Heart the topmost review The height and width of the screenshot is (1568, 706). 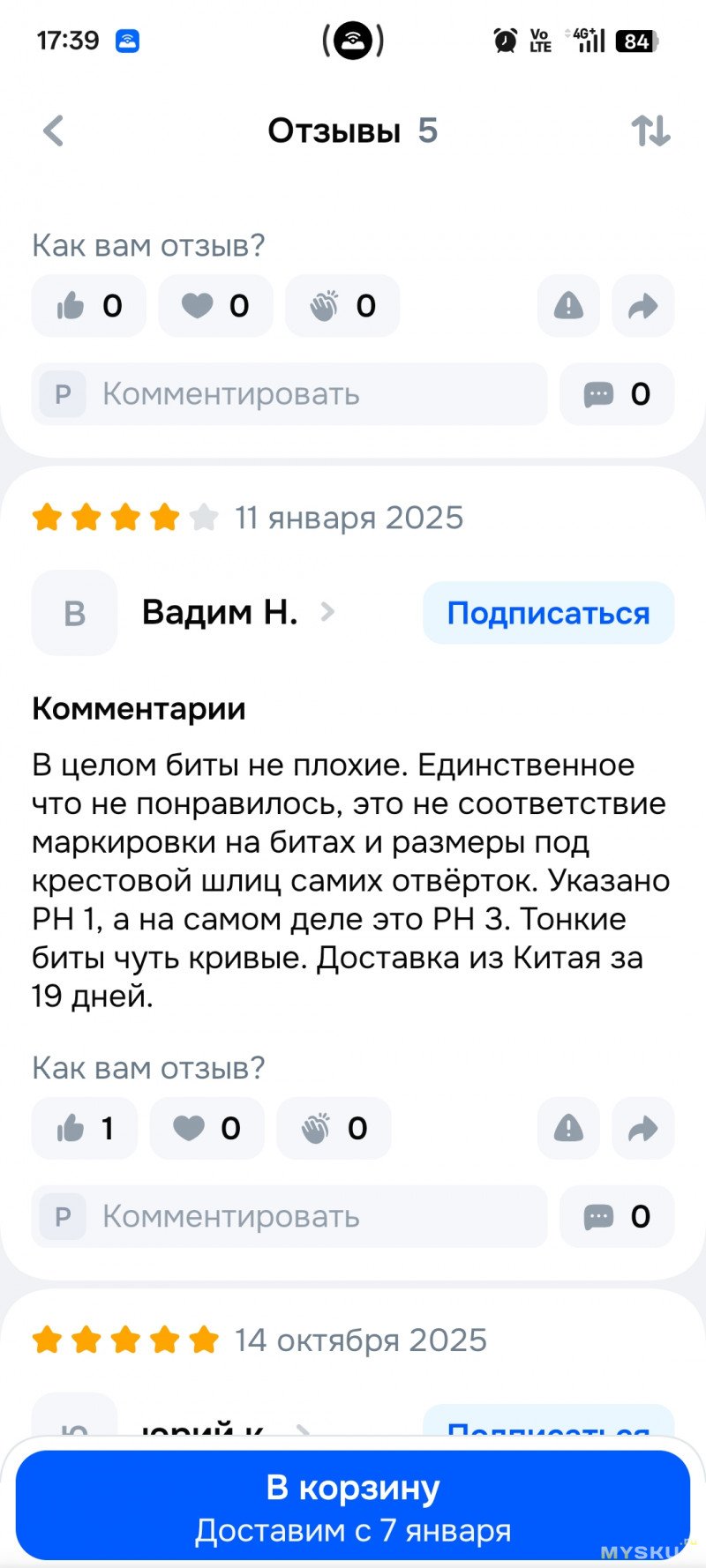tap(215, 306)
